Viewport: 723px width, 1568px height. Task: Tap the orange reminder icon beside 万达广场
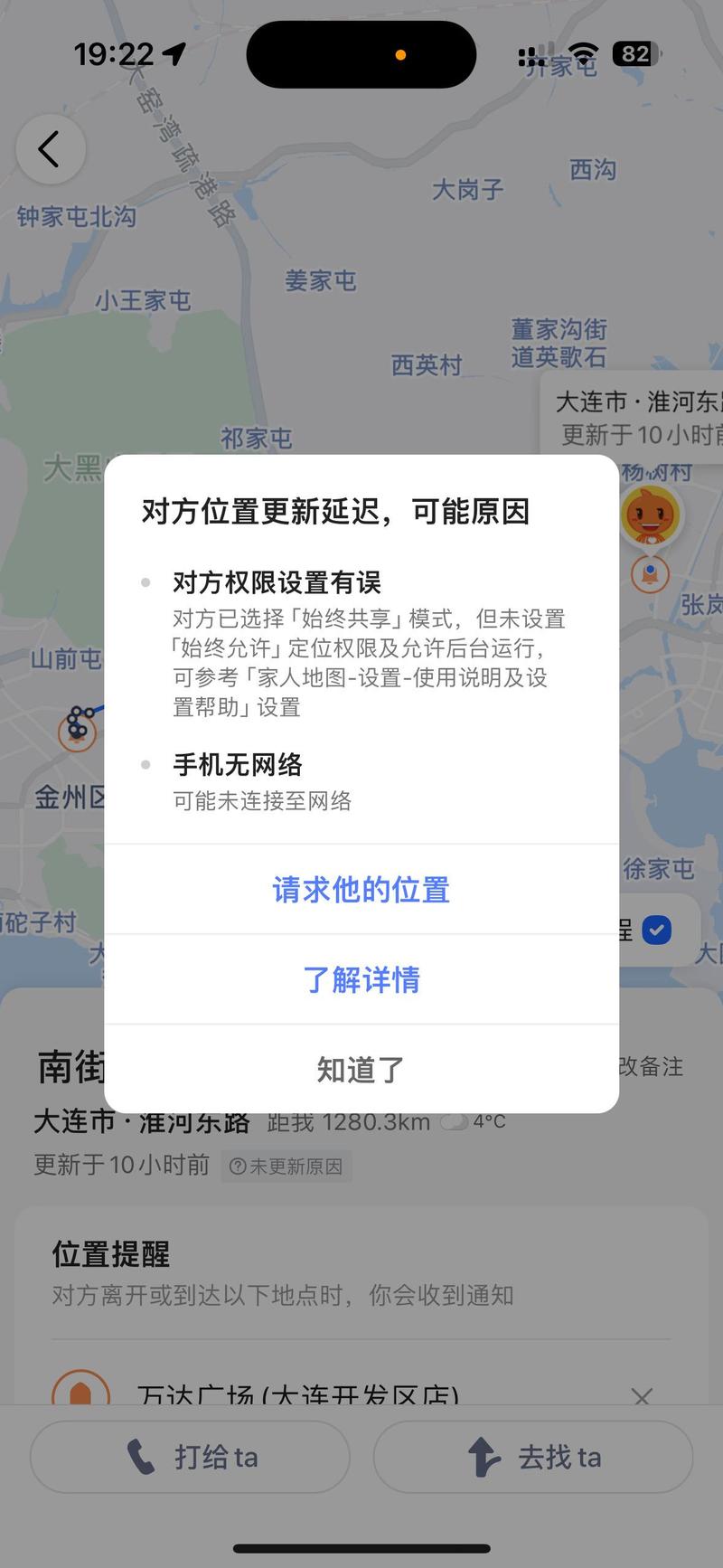click(80, 1397)
